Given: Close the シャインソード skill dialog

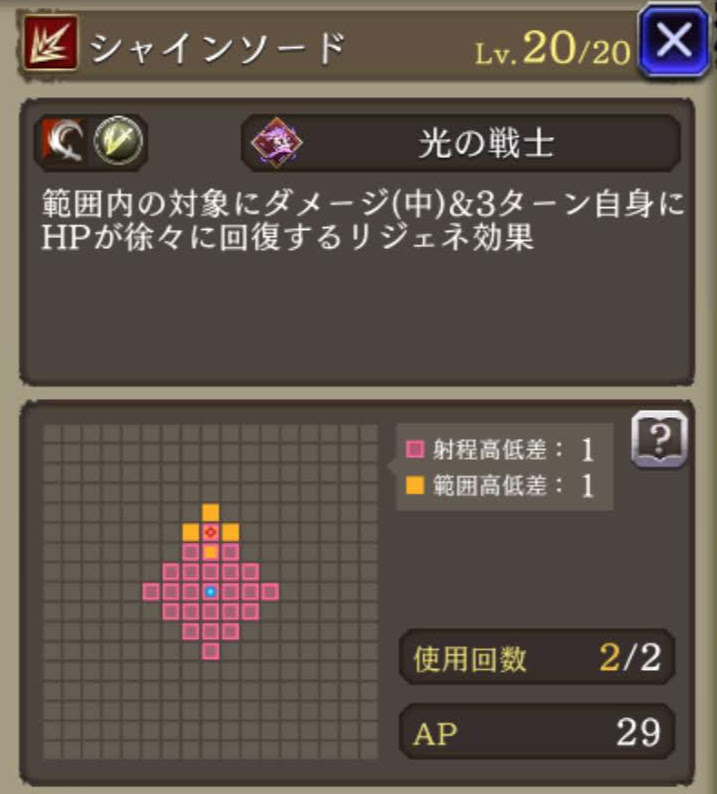Looking at the screenshot, I should tap(674, 41).
